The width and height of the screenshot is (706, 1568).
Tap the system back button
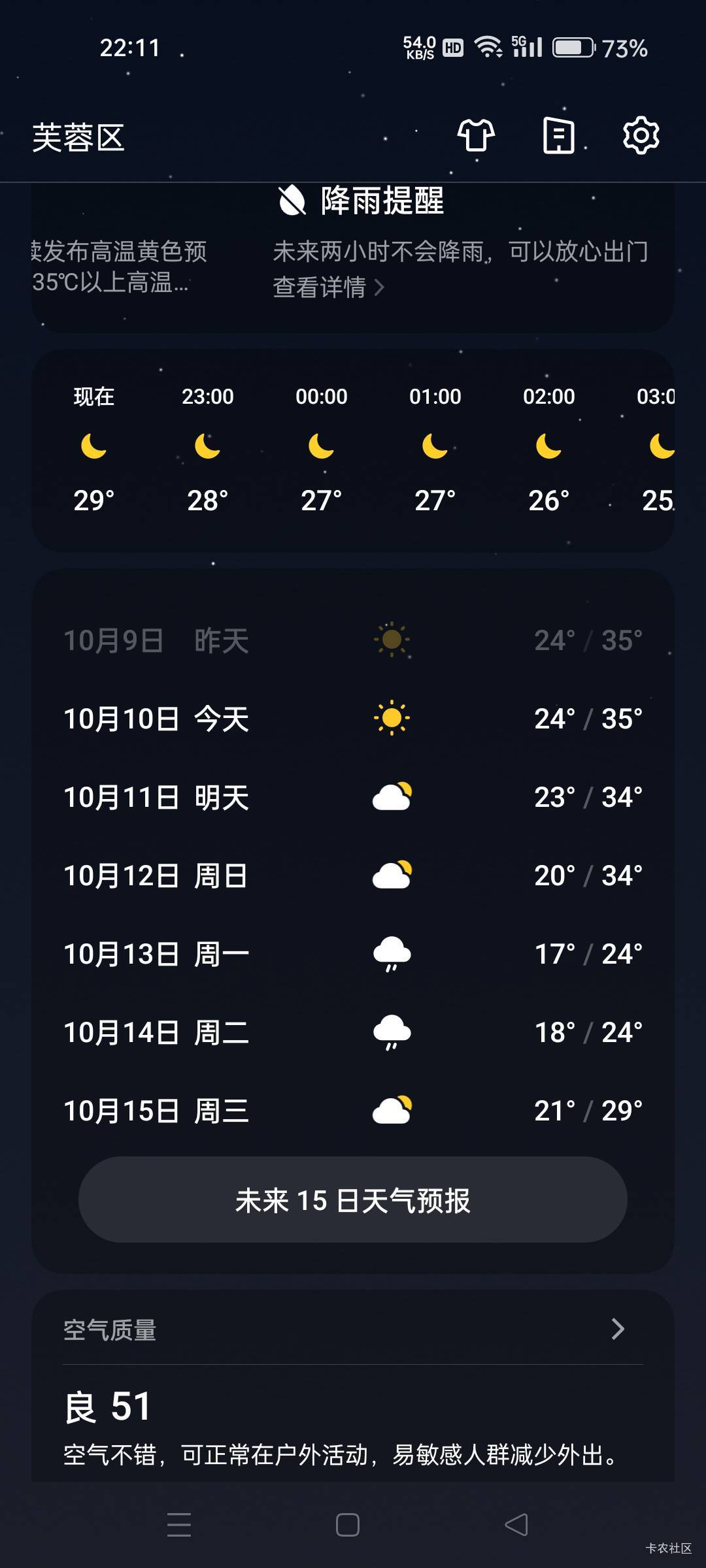point(516,1525)
